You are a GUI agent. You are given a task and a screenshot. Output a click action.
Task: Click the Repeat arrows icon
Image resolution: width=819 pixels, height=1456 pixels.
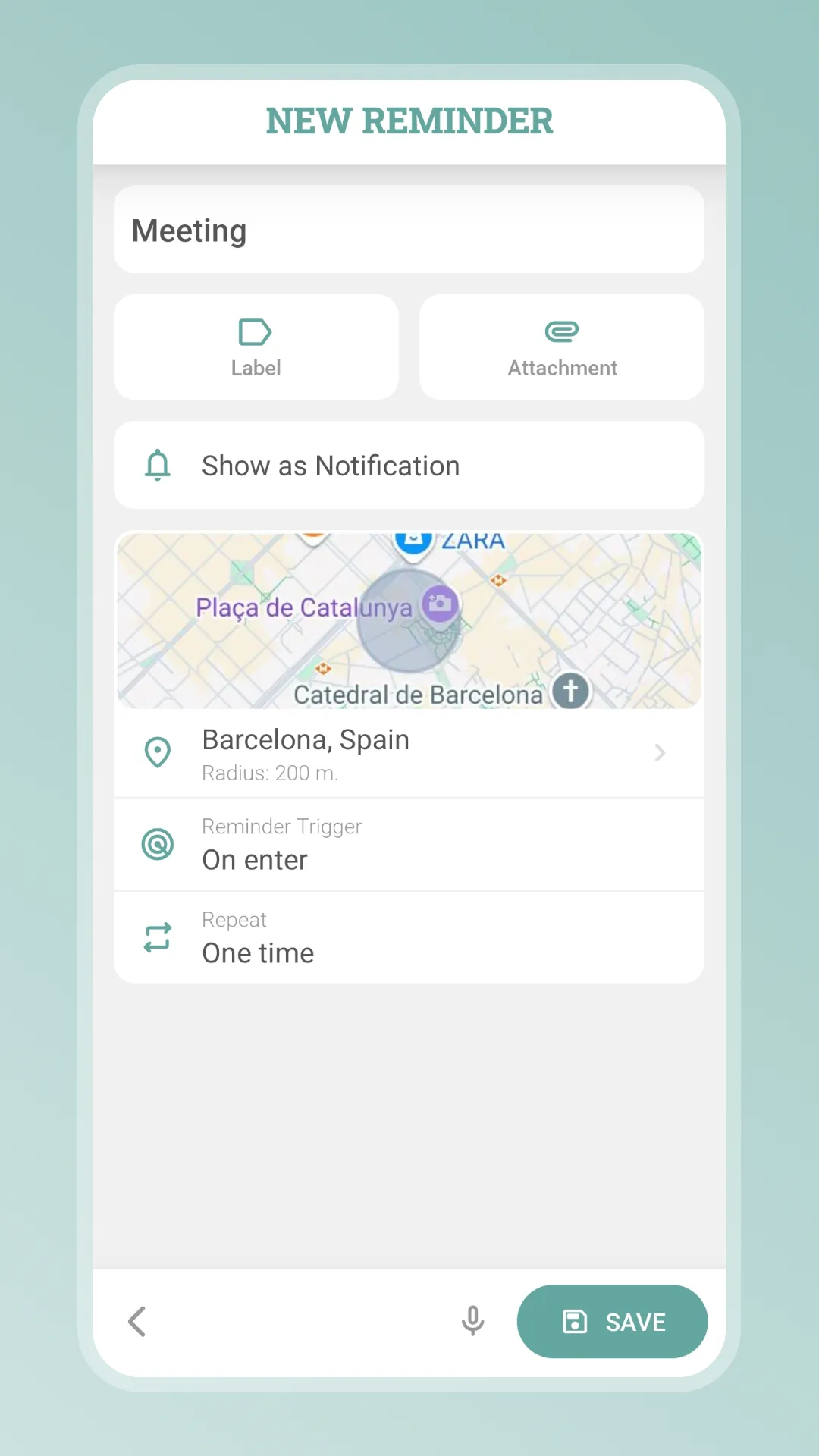point(157,937)
